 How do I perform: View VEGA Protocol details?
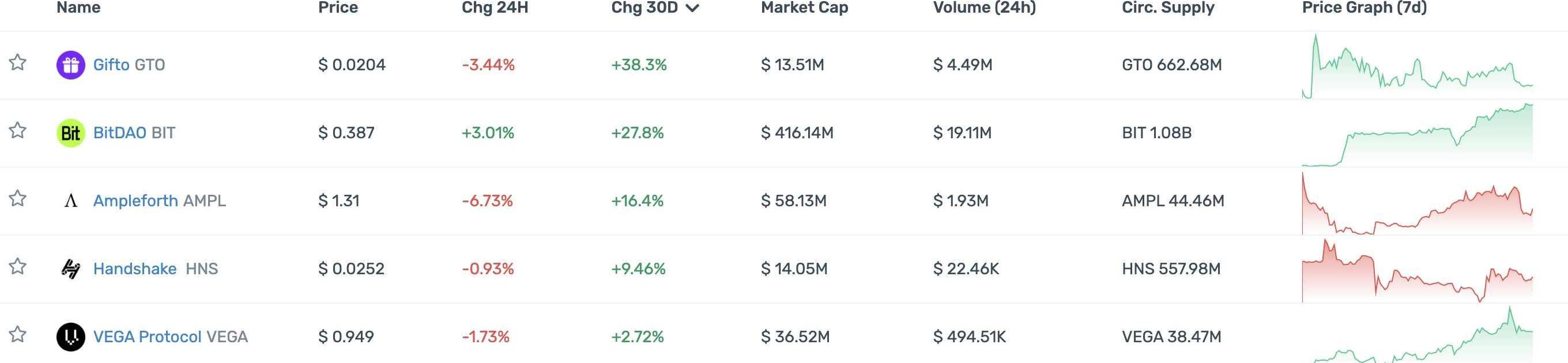coord(146,338)
